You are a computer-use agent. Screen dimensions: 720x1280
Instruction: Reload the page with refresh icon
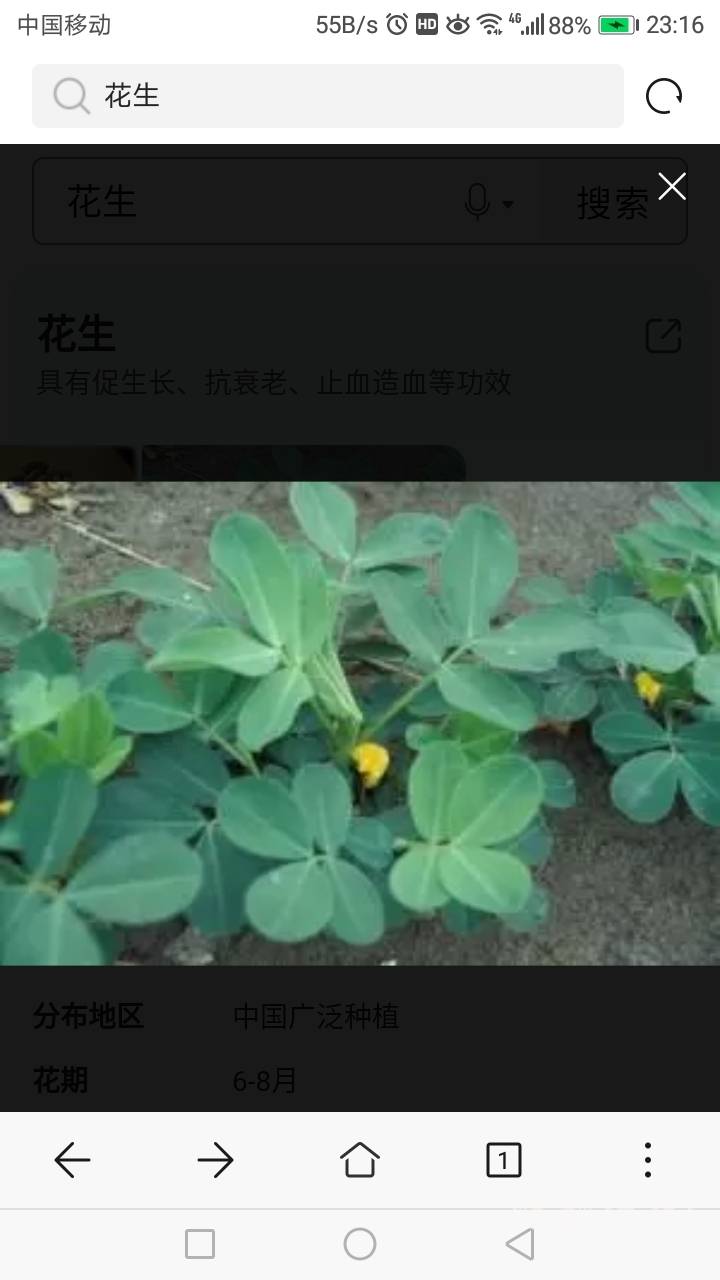[664, 96]
